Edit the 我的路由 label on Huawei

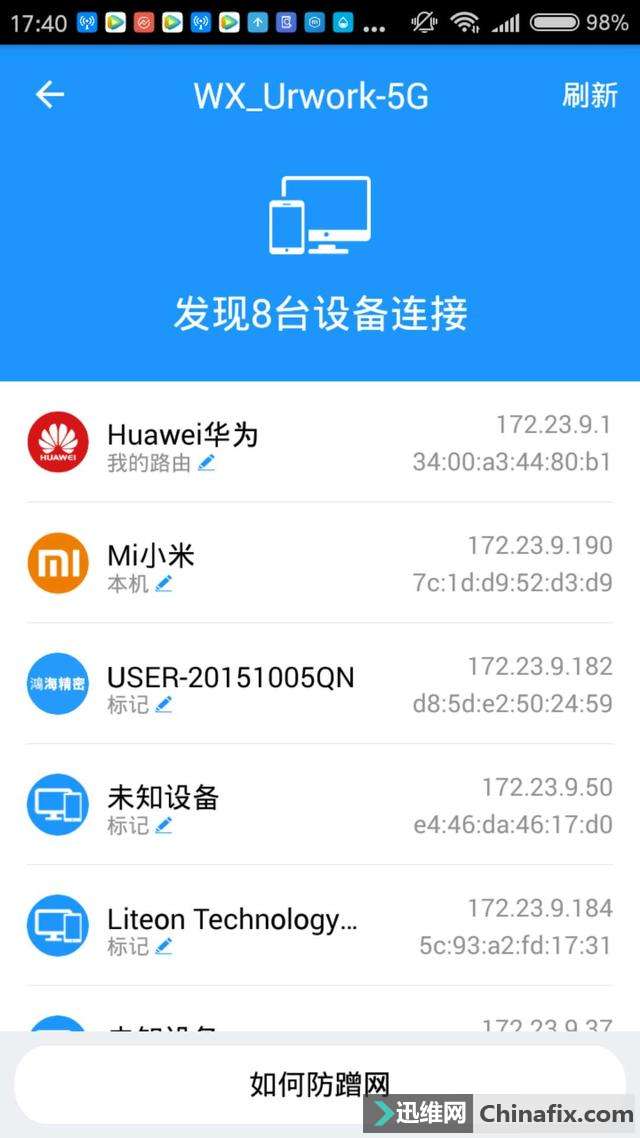tap(206, 463)
